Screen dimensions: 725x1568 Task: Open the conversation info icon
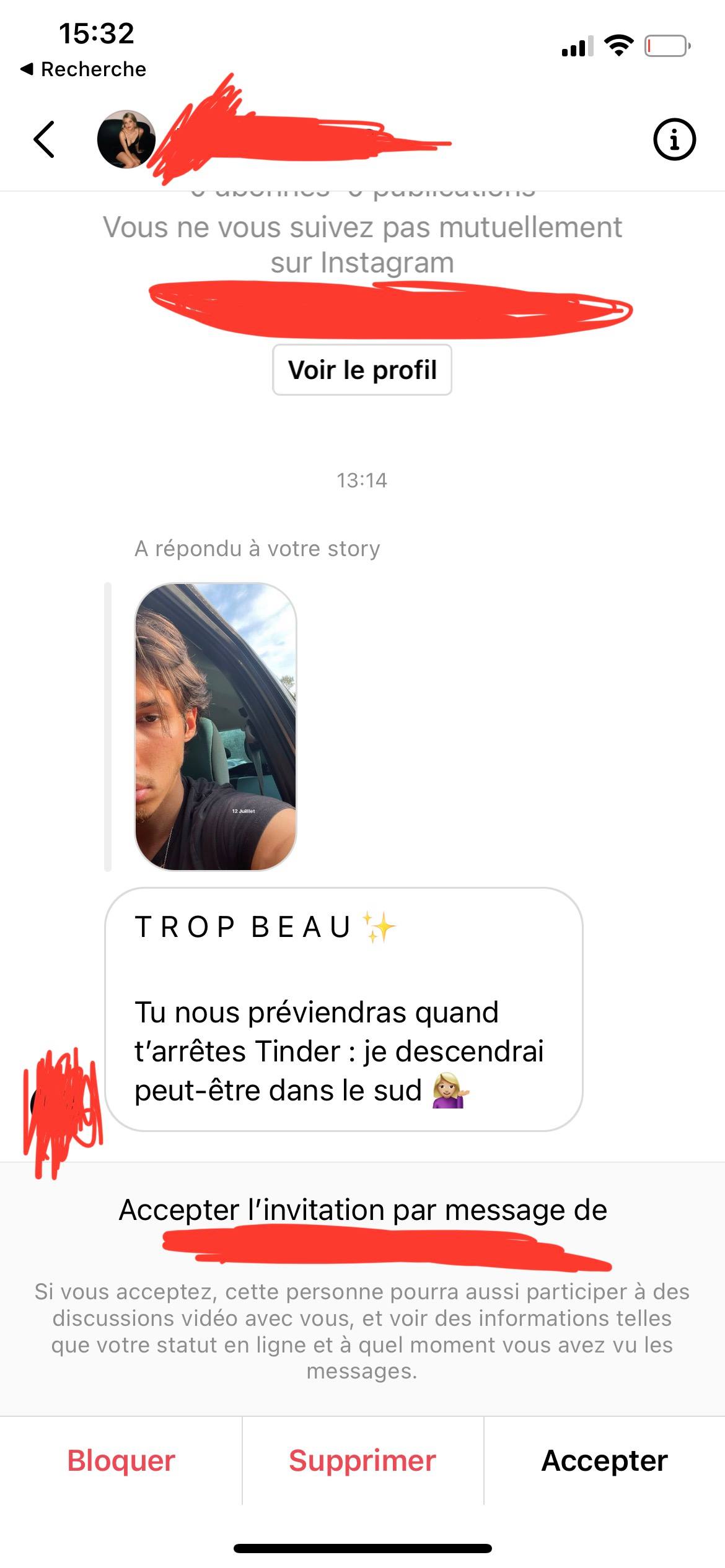[x=674, y=139]
